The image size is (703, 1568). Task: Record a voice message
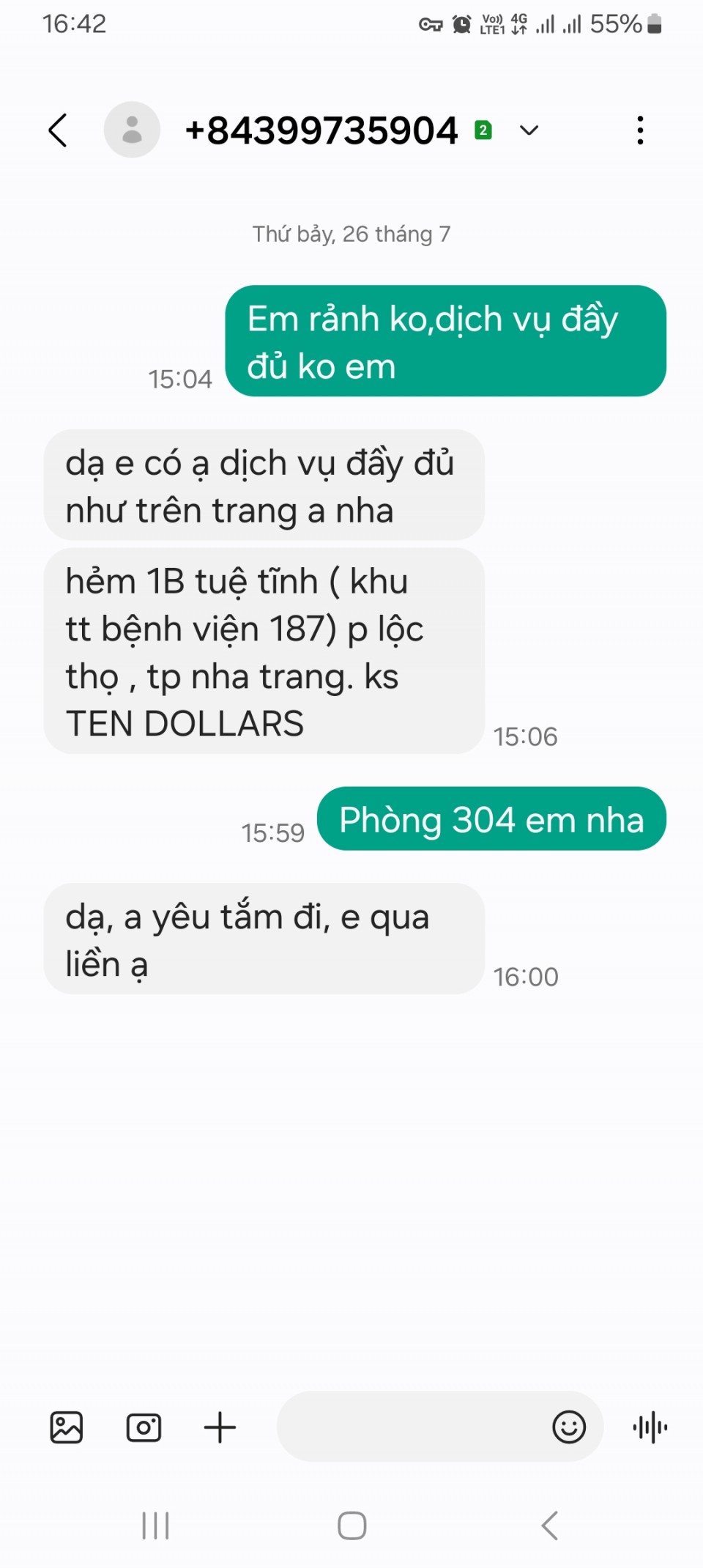pyautogui.click(x=650, y=1427)
